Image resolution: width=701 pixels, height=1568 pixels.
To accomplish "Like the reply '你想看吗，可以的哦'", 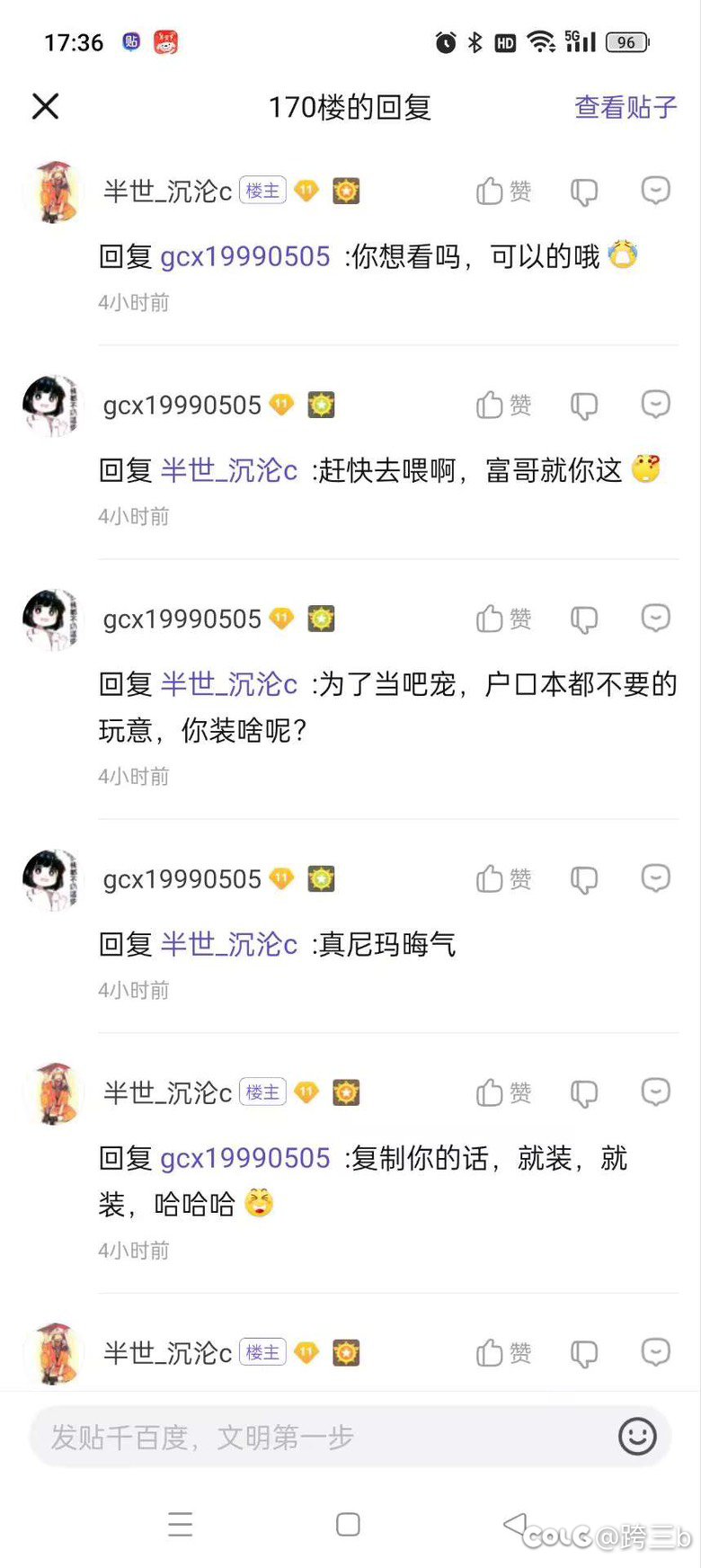I will click(x=504, y=191).
